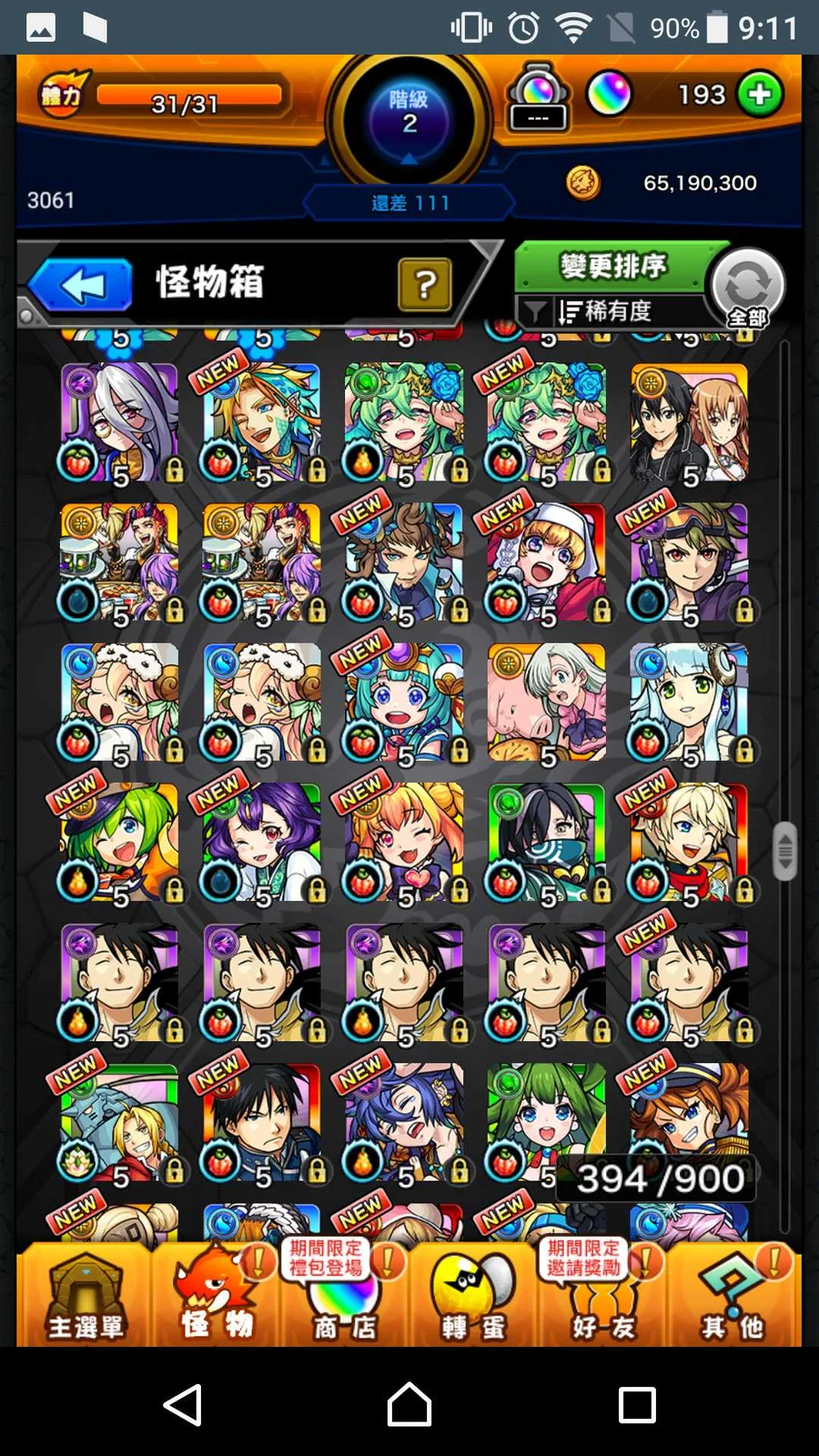Switch to the 怪物 tab
Image resolution: width=819 pixels, height=1456 pixels.
click(216, 1295)
